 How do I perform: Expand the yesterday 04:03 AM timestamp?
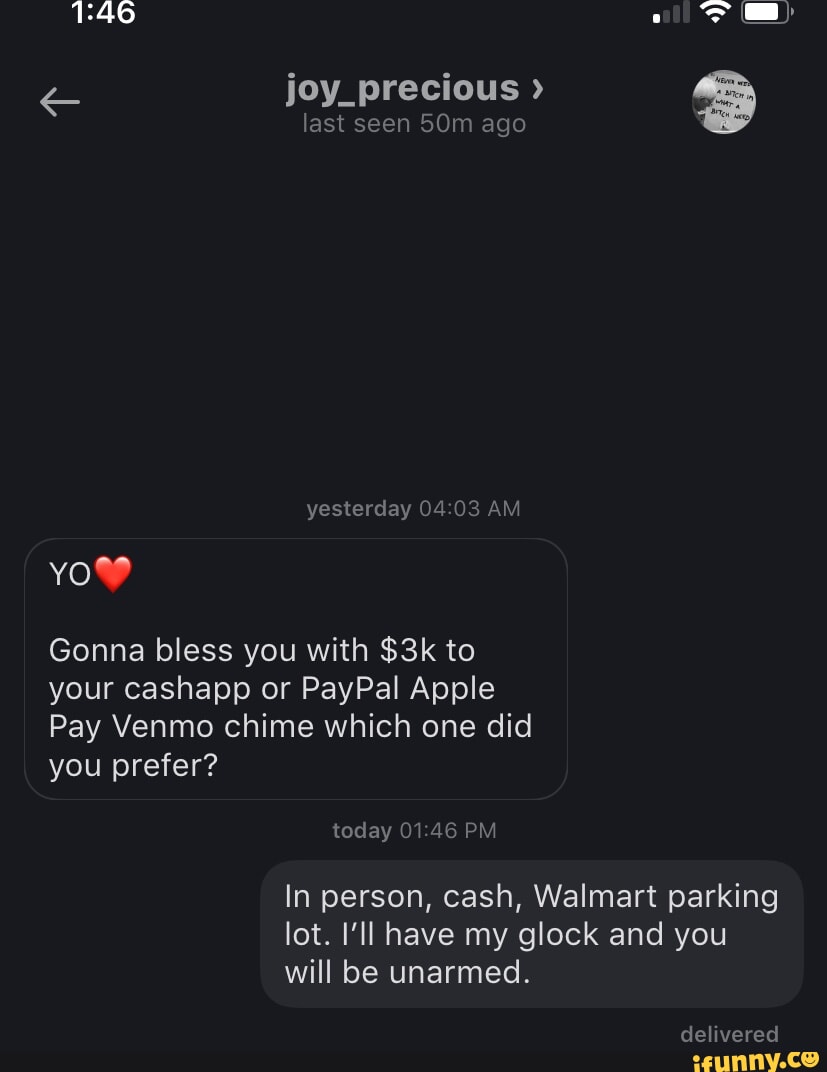click(x=414, y=508)
